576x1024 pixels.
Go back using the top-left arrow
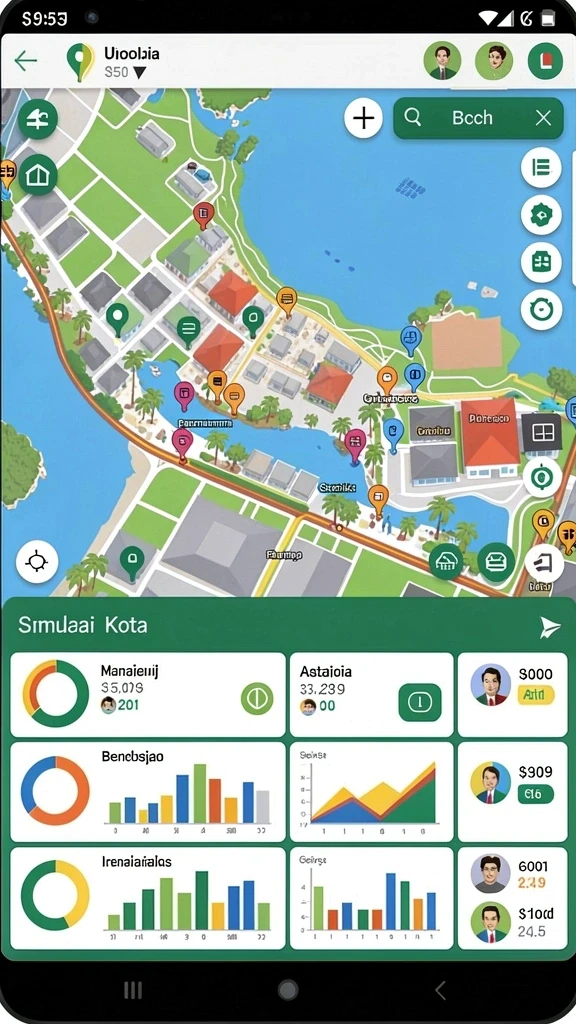coord(25,61)
